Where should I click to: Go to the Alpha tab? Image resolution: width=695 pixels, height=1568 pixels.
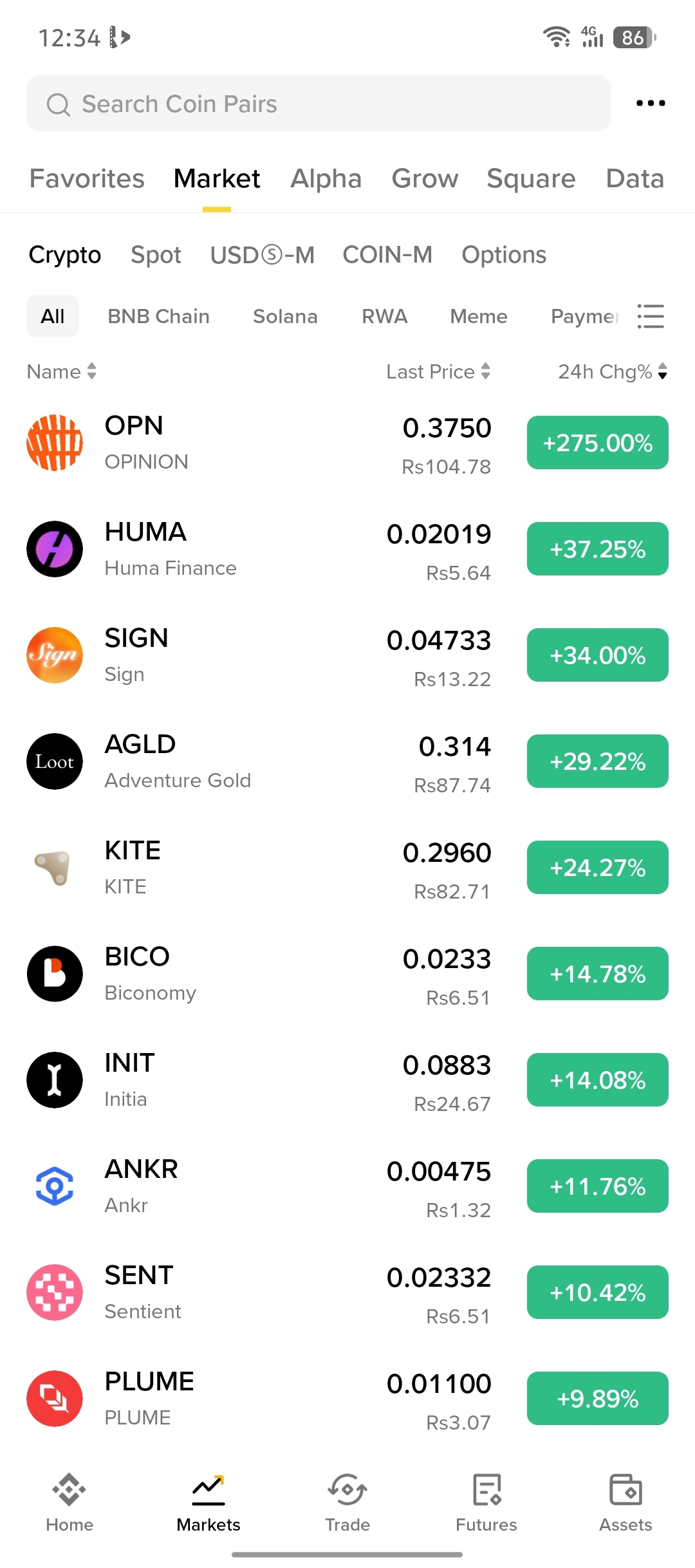pyautogui.click(x=326, y=179)
